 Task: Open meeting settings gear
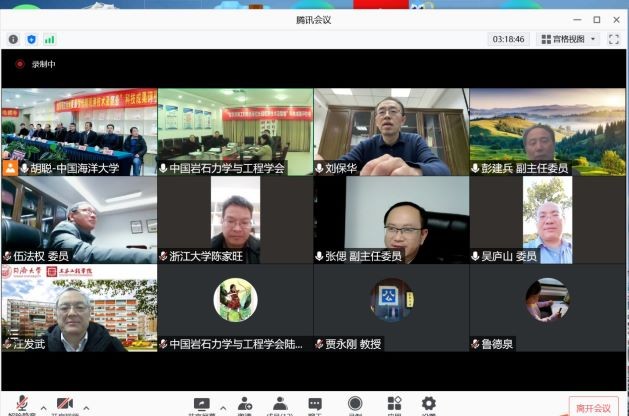(428, 404)
